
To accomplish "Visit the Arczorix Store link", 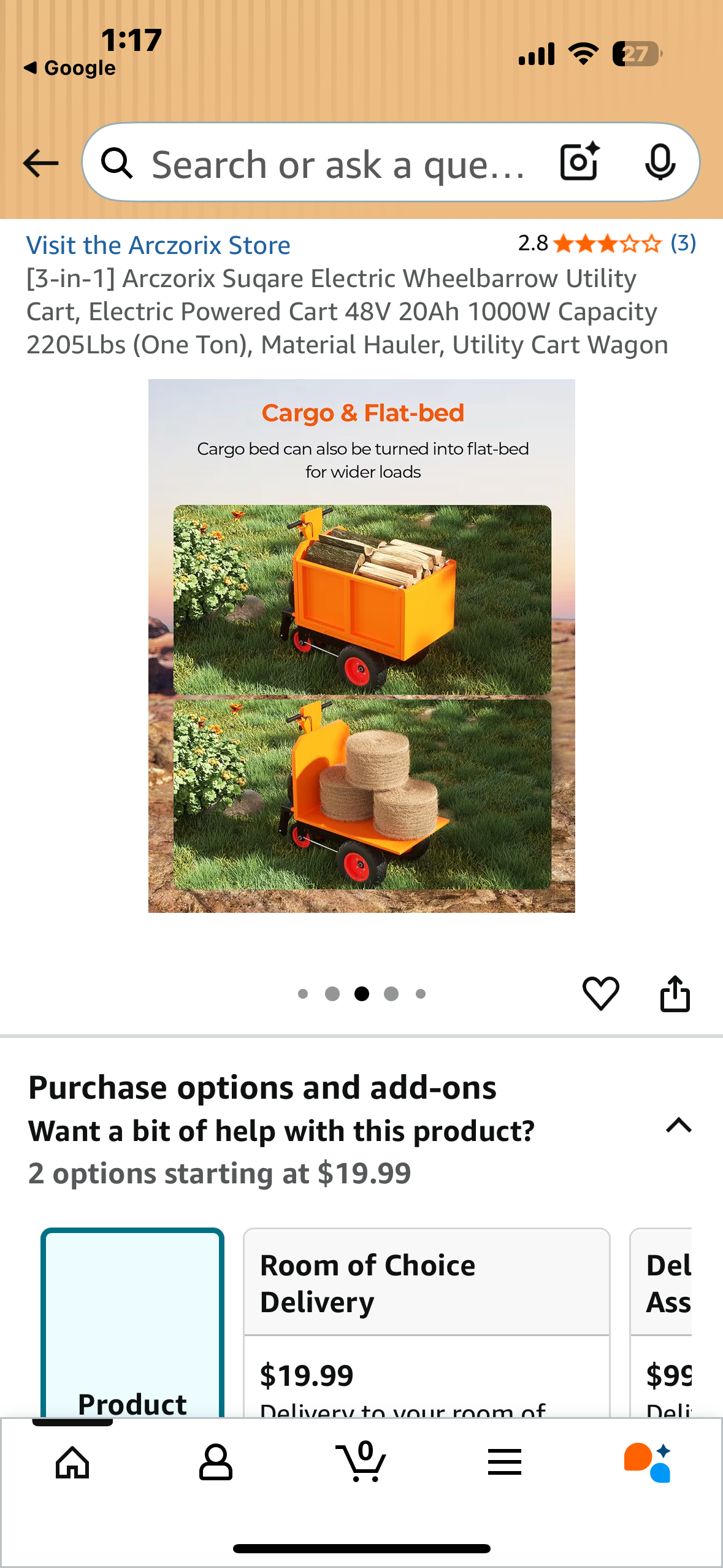I will tap(158, 245).
